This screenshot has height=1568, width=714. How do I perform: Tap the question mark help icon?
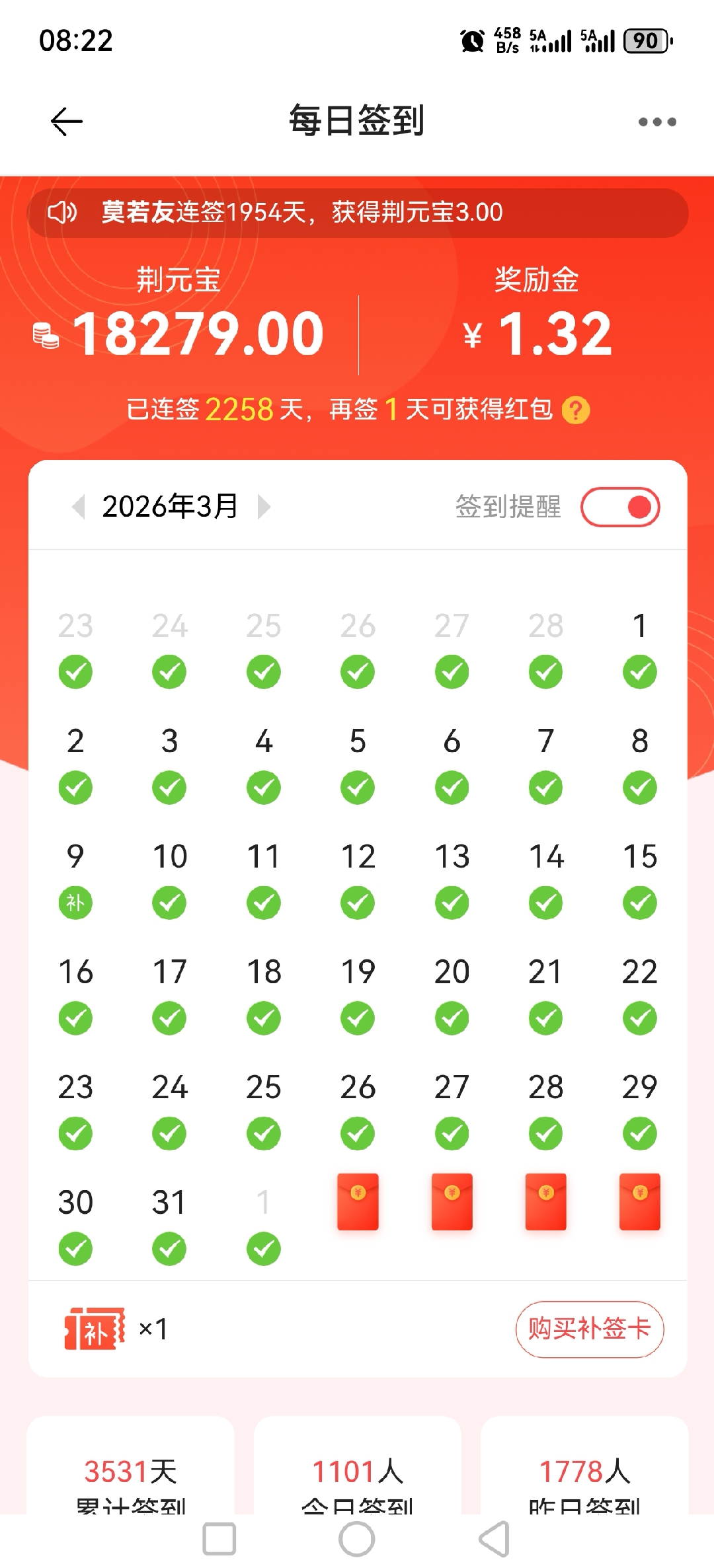coord(575,410)
